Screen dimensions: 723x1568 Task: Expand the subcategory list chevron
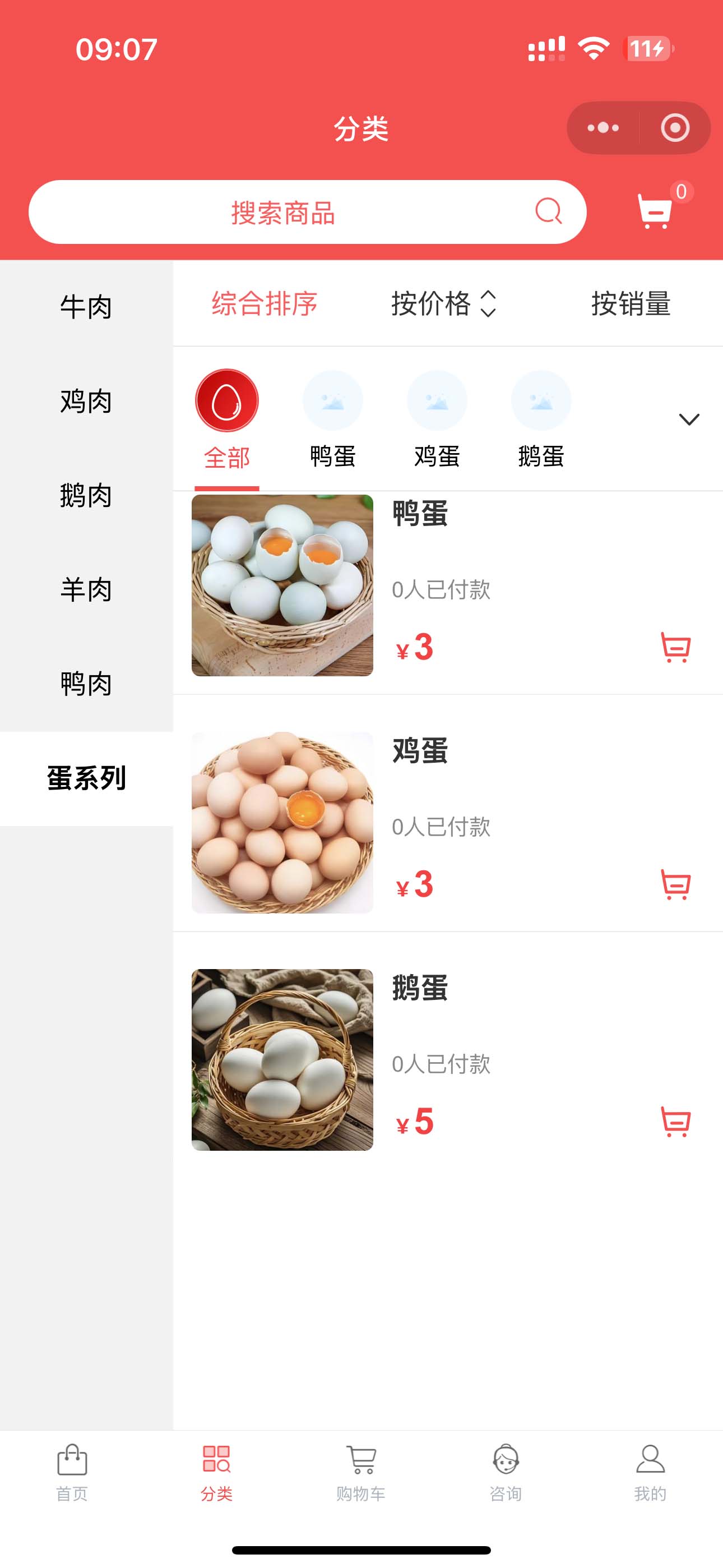click(x=689, y=419)
